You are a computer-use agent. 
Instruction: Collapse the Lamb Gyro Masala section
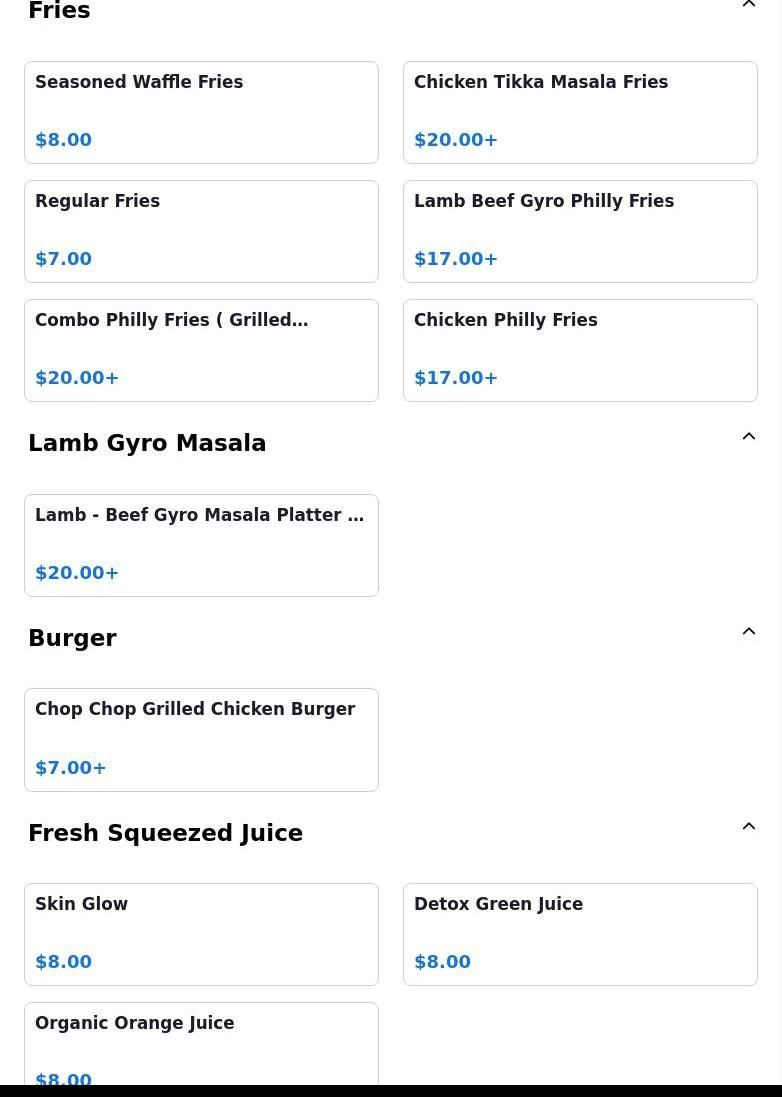point(748,437)
